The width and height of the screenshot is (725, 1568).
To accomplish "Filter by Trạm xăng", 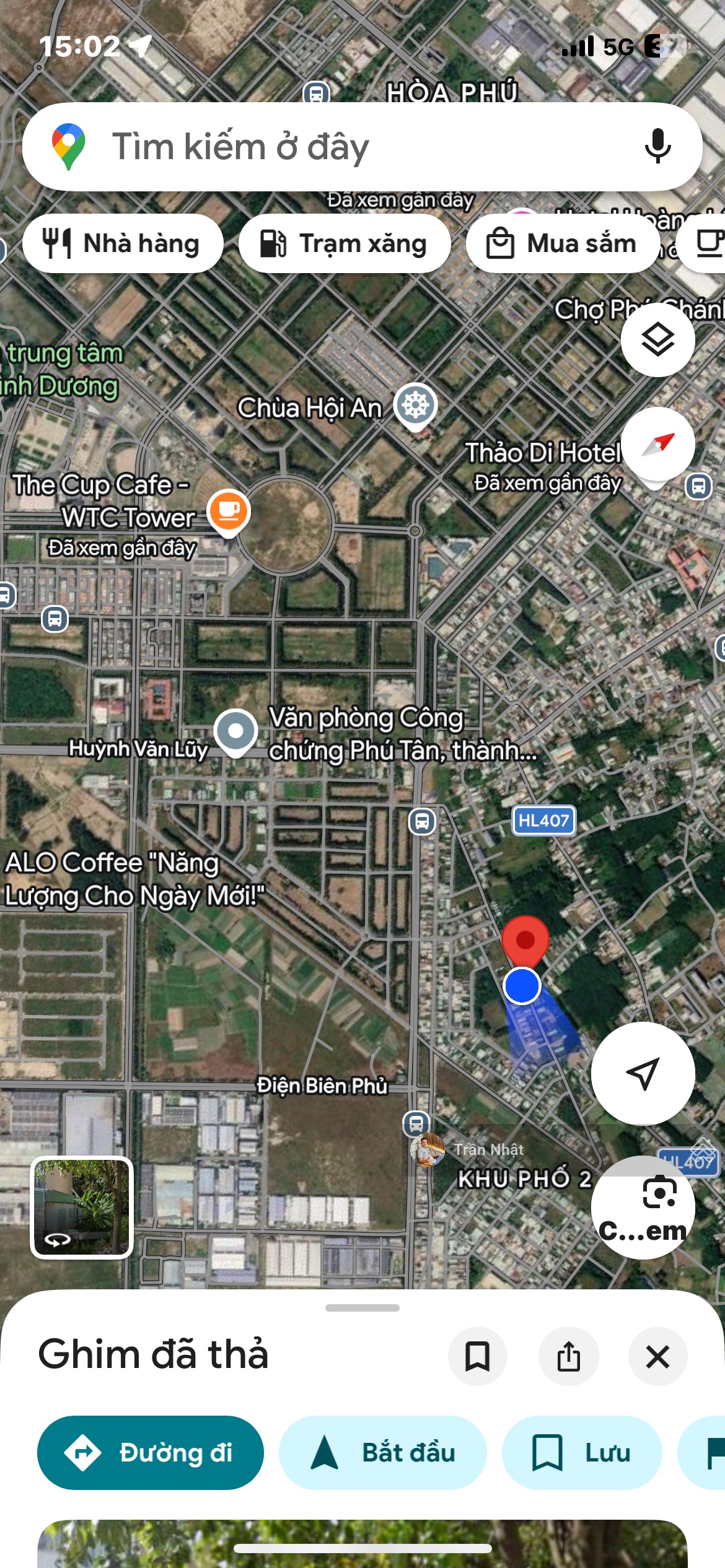I will [345, 243].
